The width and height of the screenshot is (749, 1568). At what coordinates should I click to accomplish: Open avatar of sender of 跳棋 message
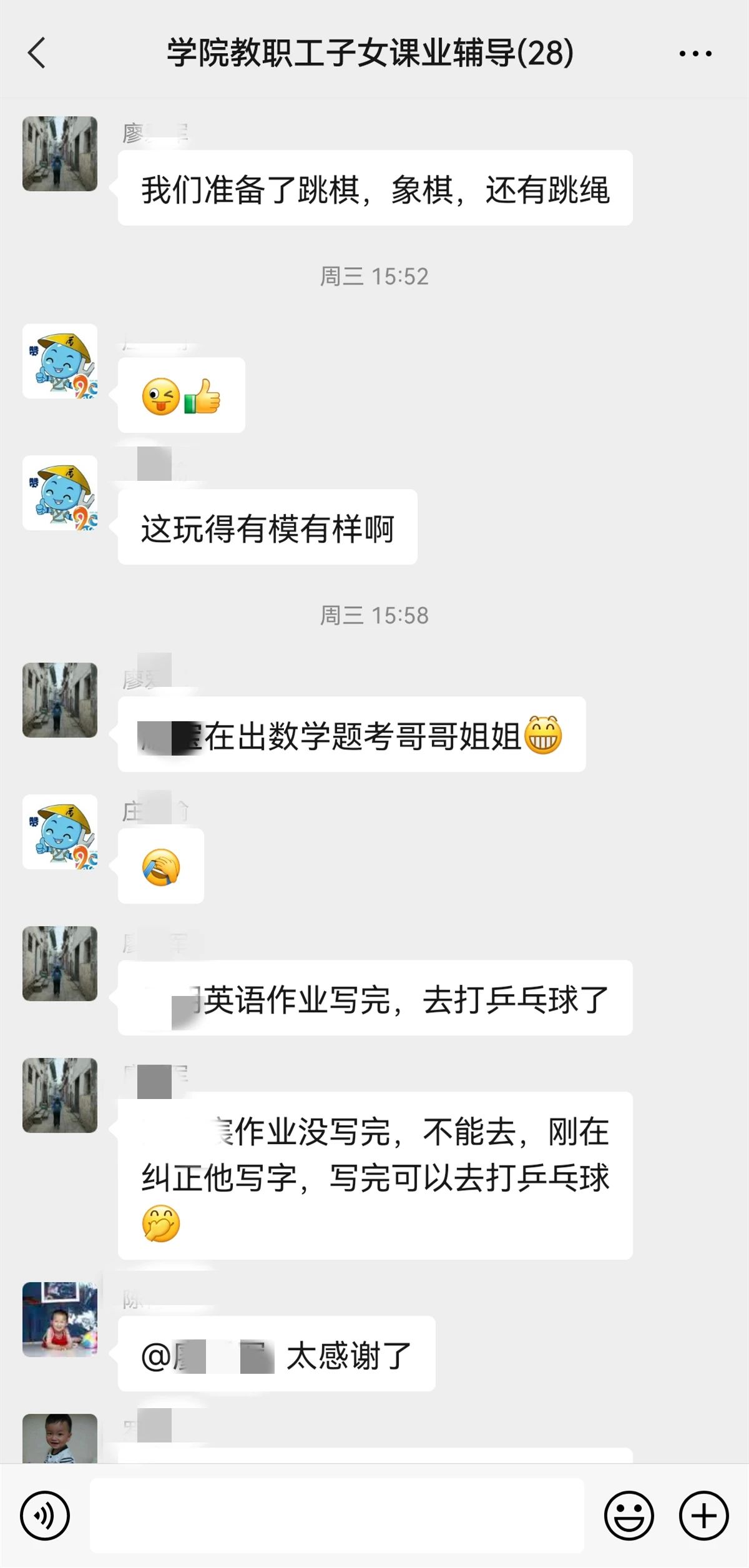[60, 154]
